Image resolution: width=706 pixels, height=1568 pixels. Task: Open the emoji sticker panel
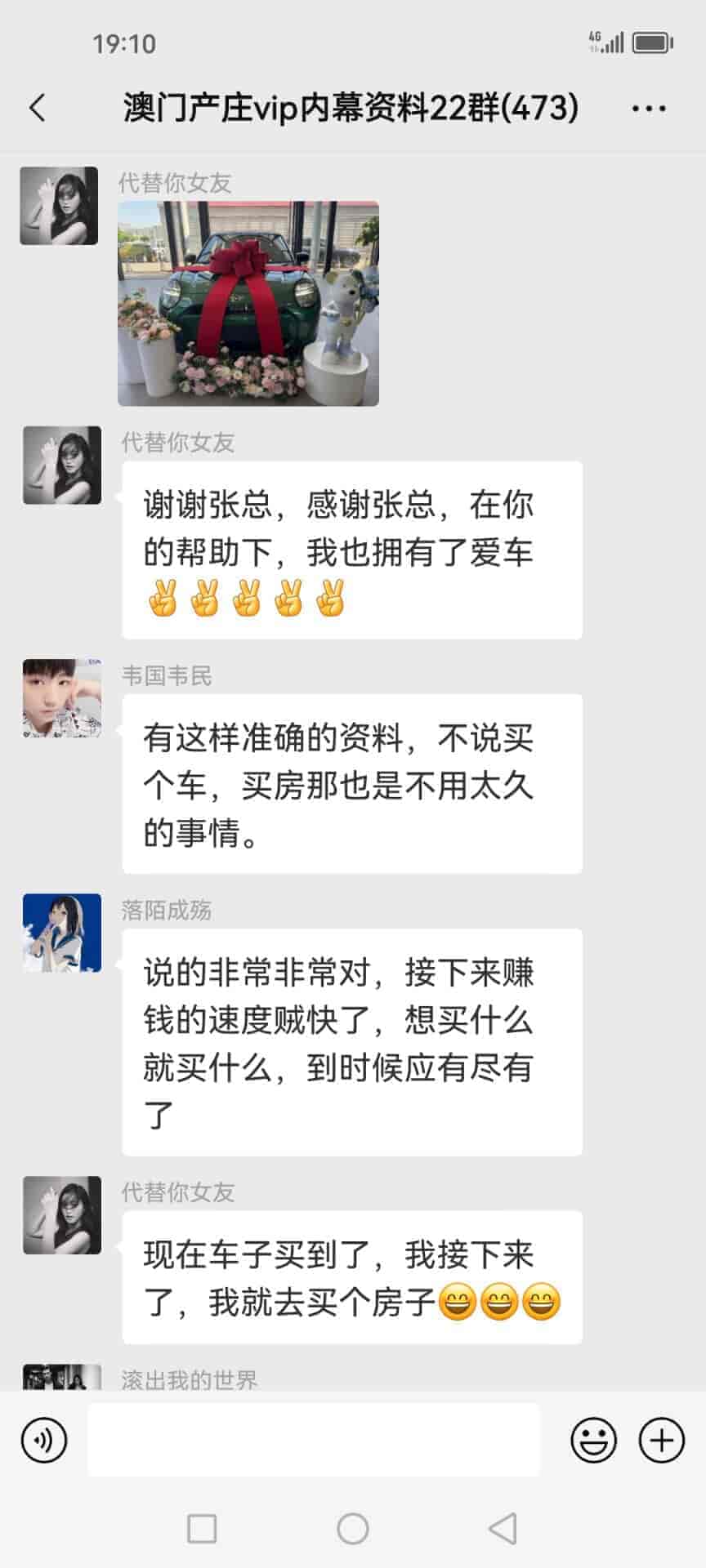(x=593, y=1440)
